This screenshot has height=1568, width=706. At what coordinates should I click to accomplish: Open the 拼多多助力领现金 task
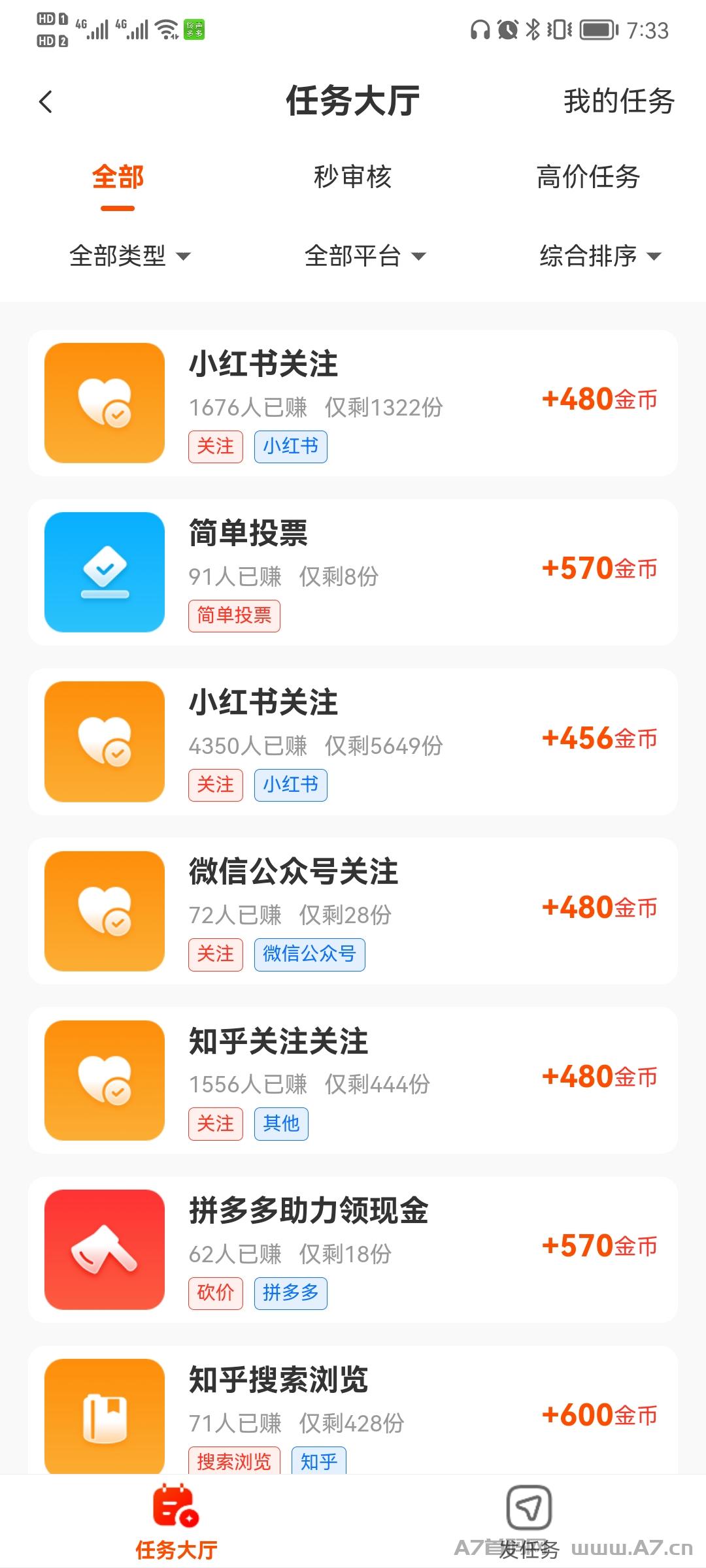pyautogui.click(x=353, y=1250)
